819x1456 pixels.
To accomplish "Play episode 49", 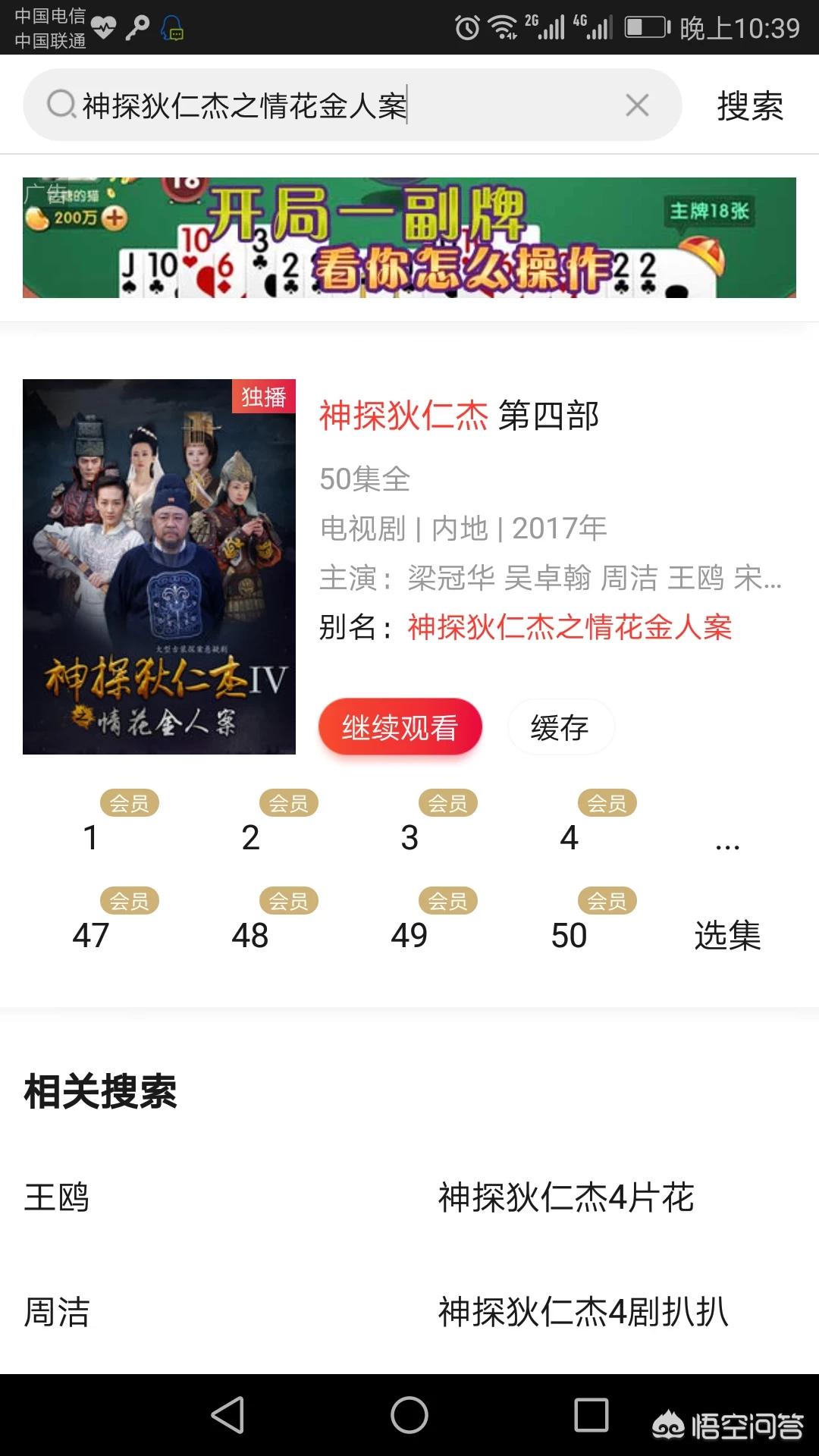I will point(409,935).
